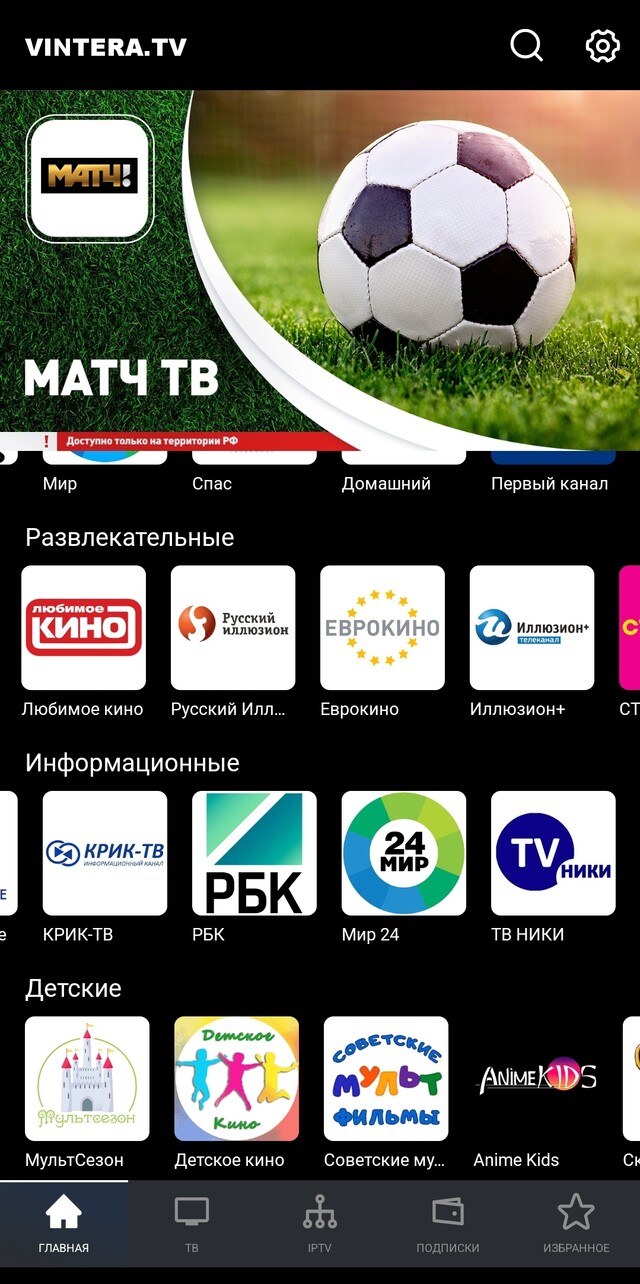The image size is (640, 1284).
Task: Watch the РБК channel
Action: tap(254, 853)
